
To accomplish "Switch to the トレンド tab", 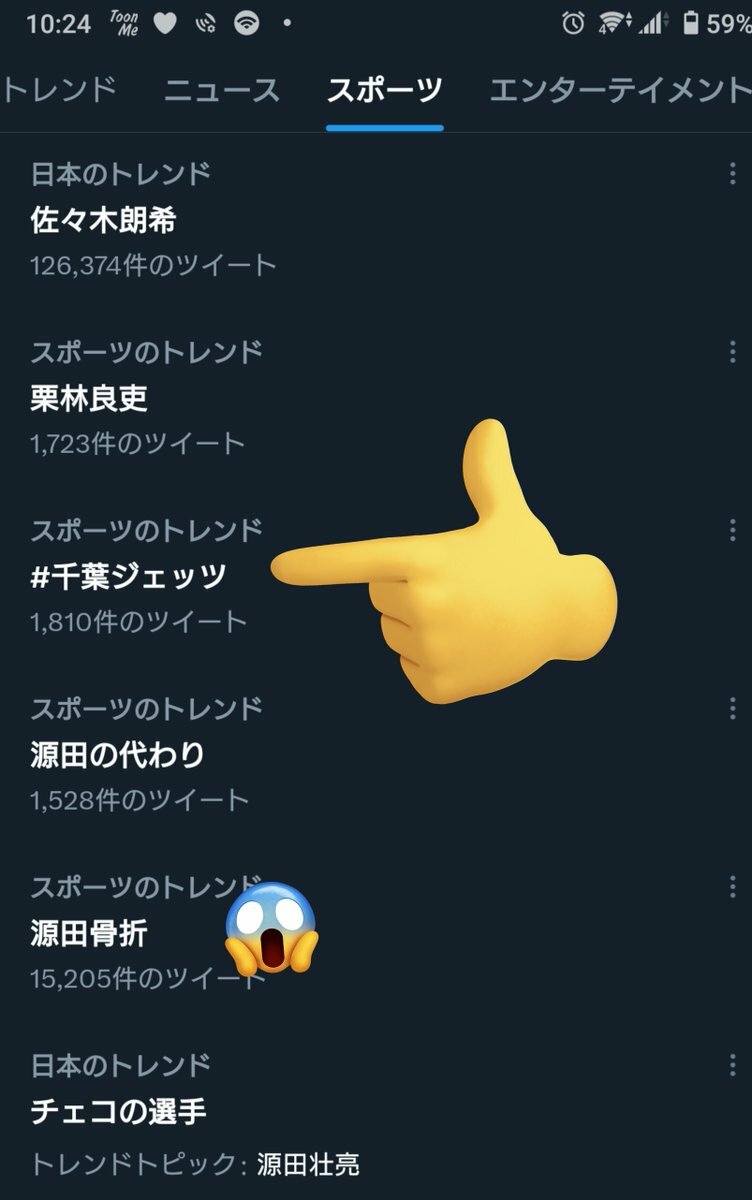I will pyautogui.click(x=58, y=91).
